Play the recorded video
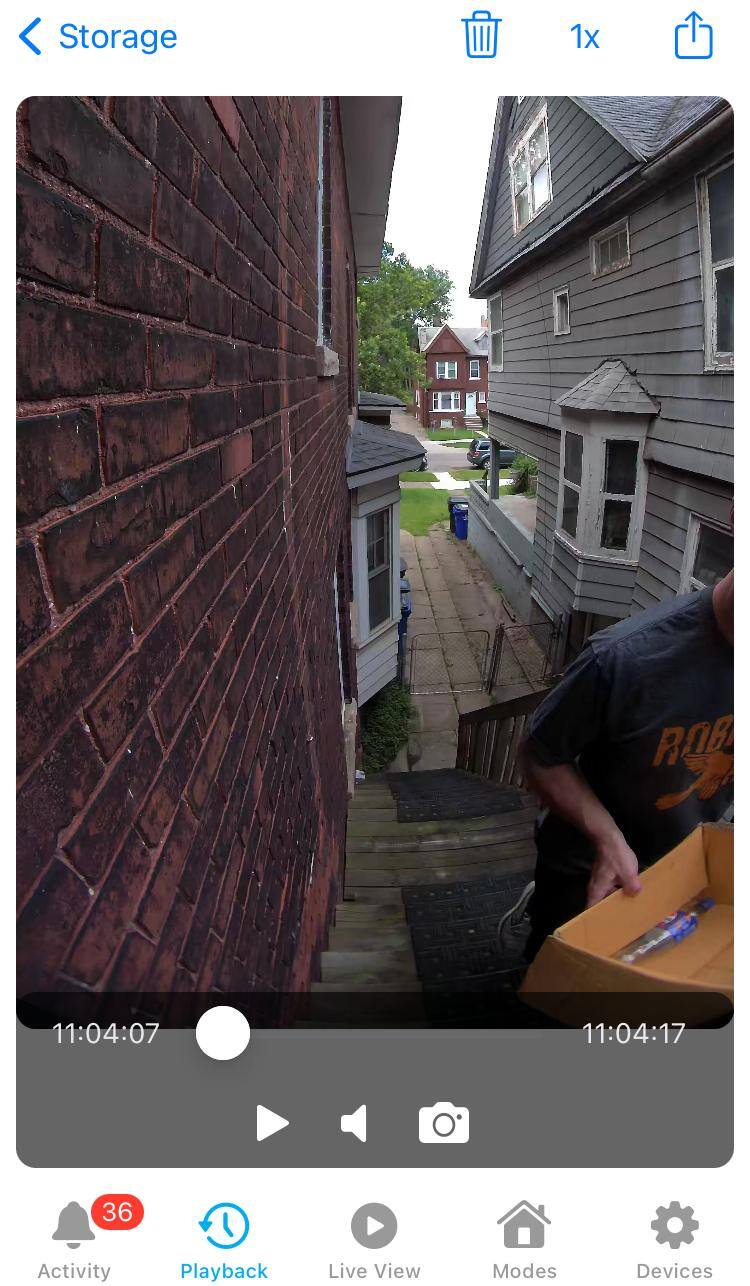750x1286 pixels. click(x=271, y=1123)
